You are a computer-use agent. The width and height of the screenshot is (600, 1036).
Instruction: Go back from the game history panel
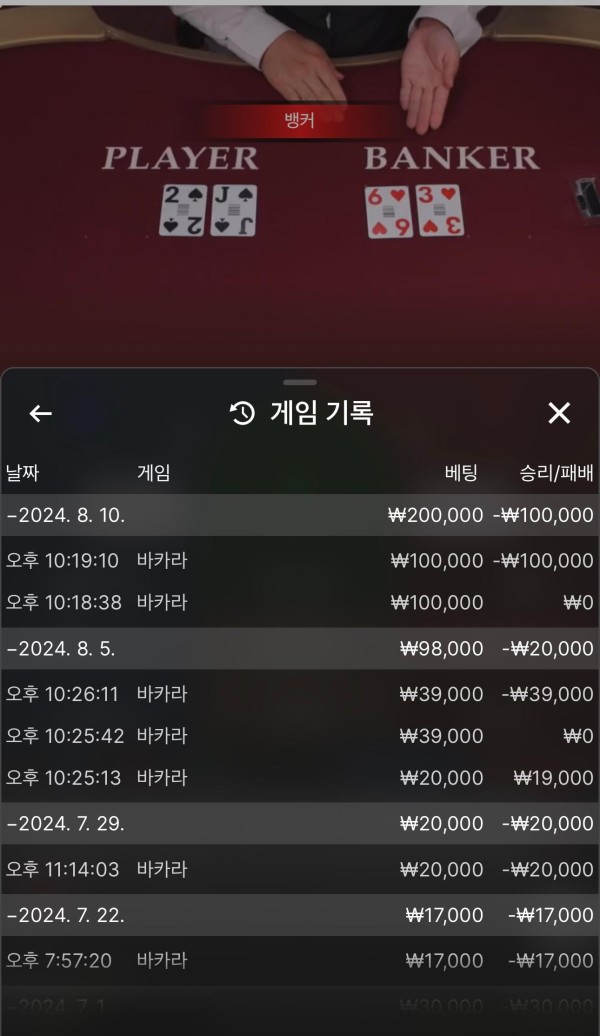[40, 413]
